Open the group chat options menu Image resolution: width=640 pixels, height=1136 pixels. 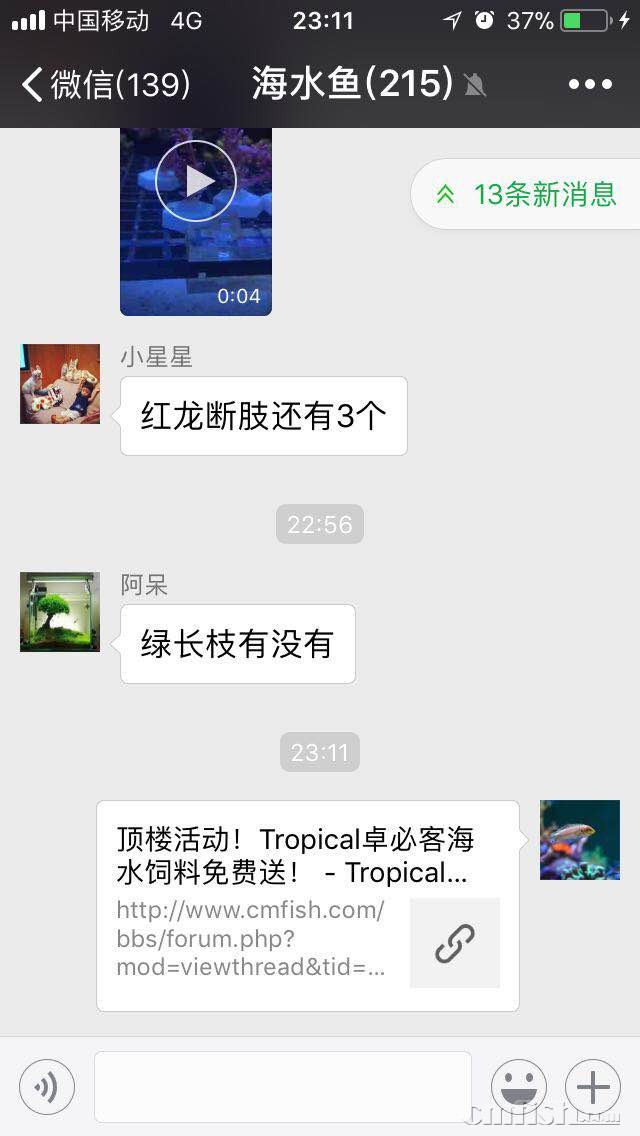coord(589,84)
